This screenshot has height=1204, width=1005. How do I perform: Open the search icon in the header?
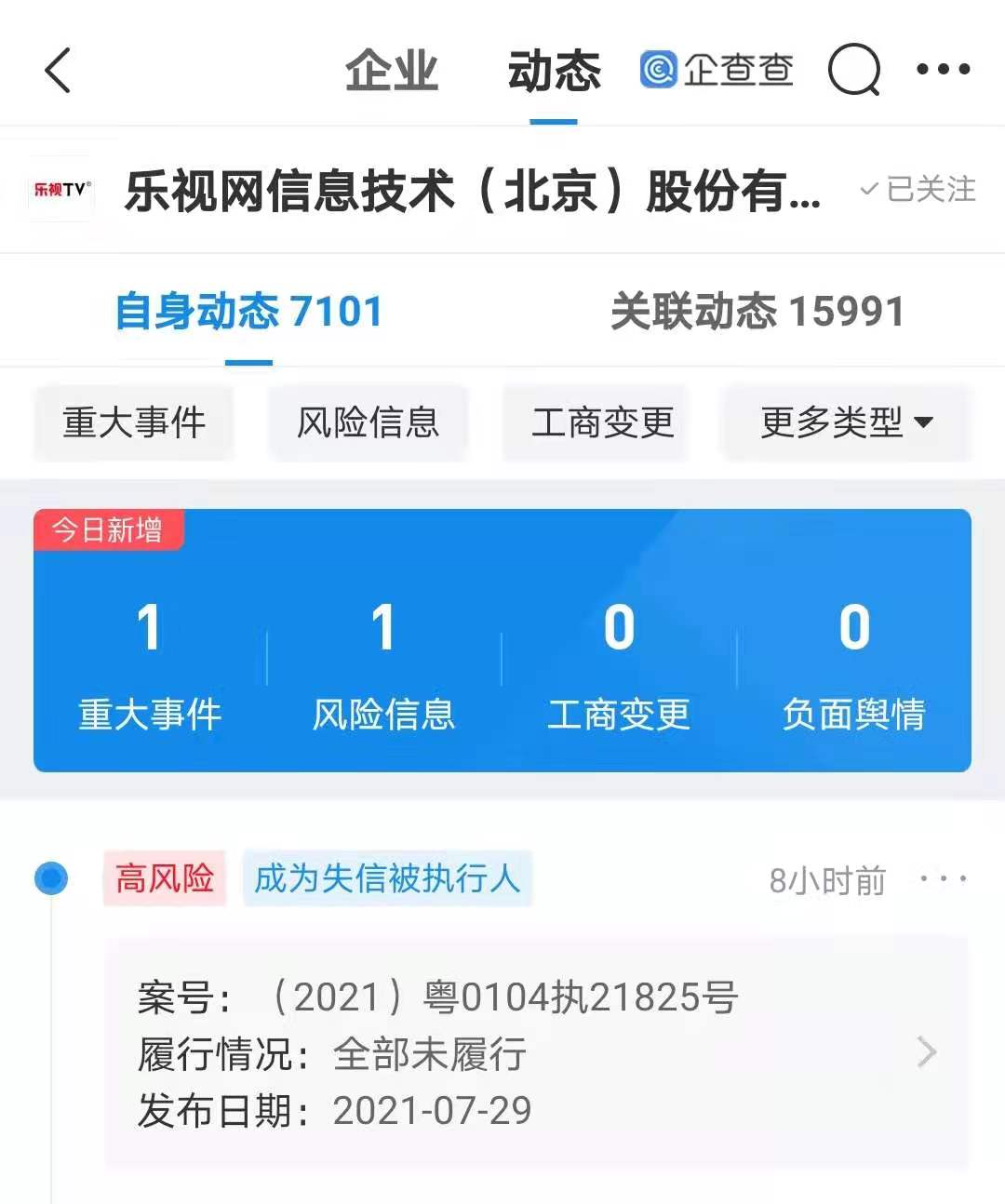[853, 70]
